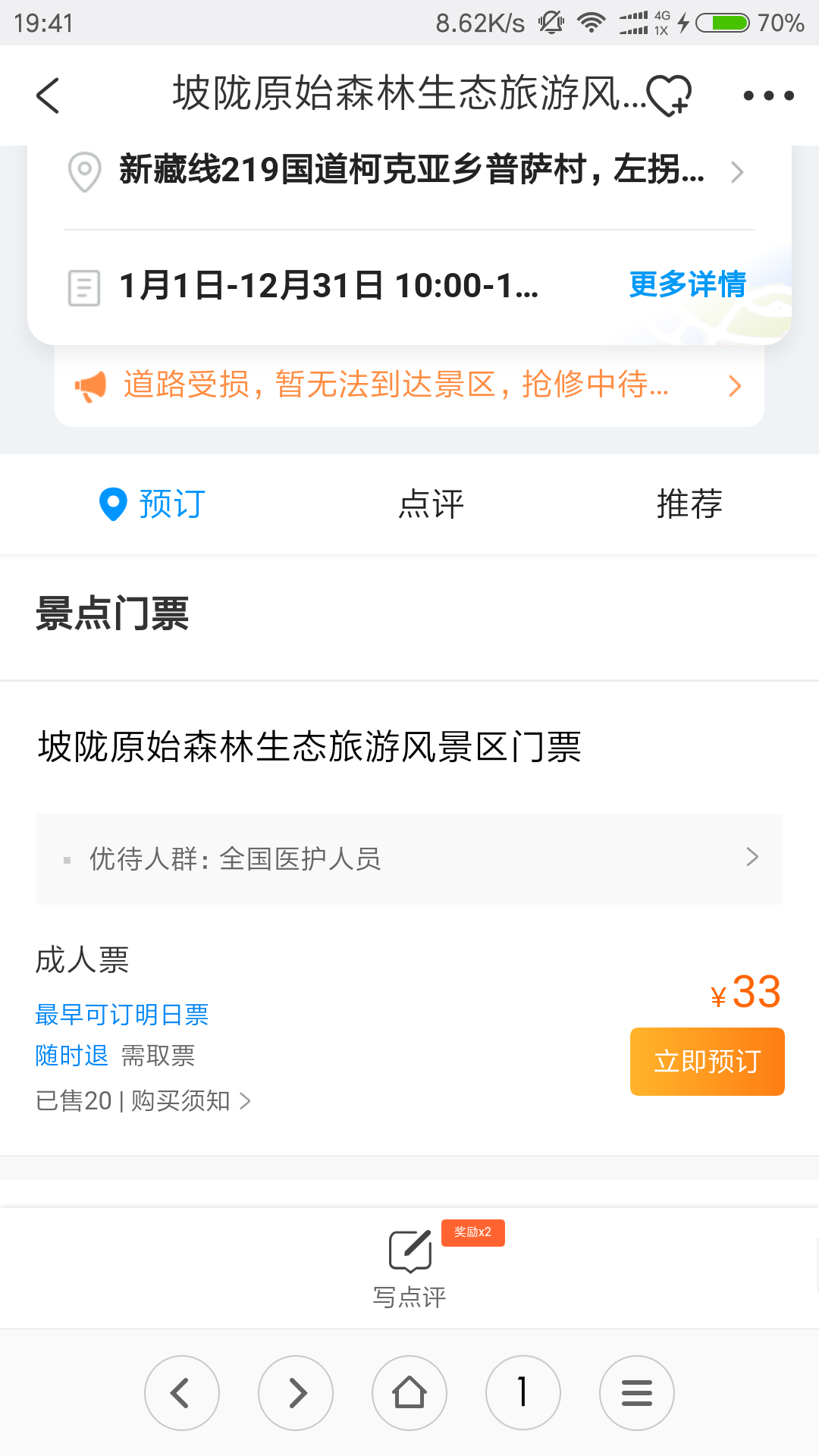Go back using the header arrow
The width and height of the screenshot is (819, 1456).
click(48, 96)
